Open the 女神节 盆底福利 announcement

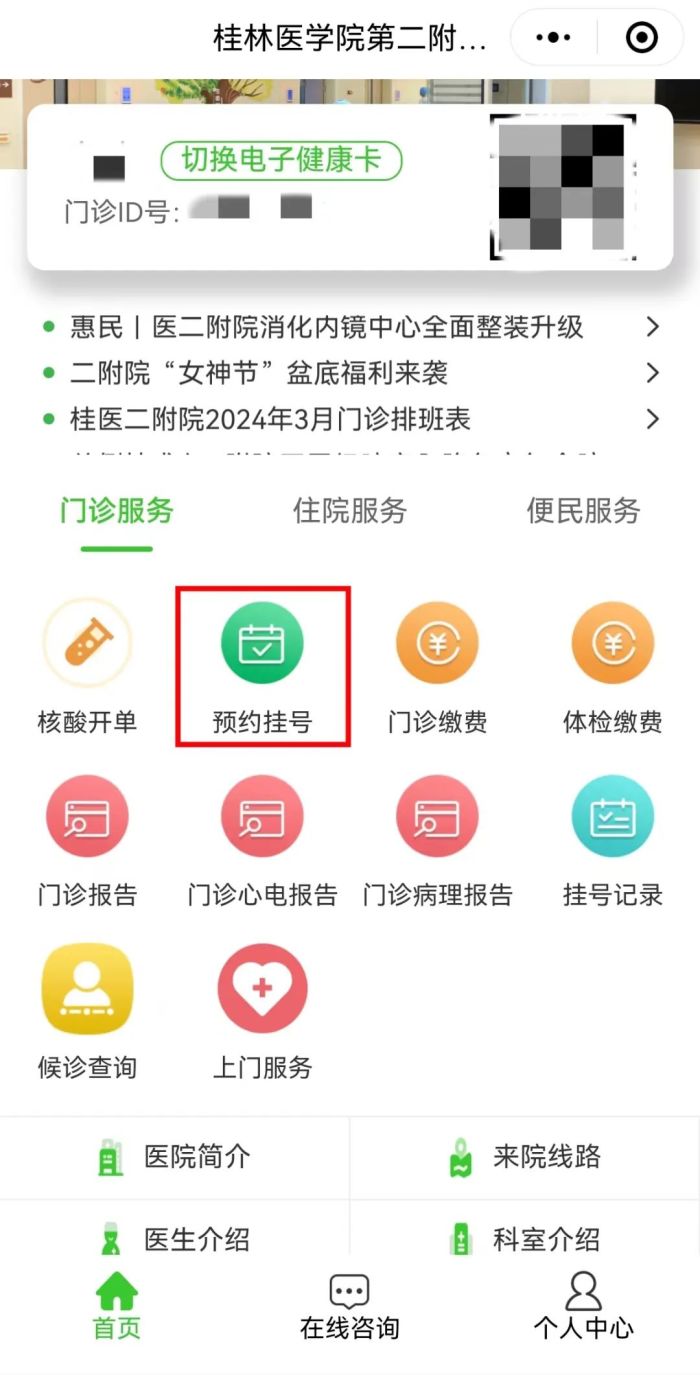pos(259,373)
